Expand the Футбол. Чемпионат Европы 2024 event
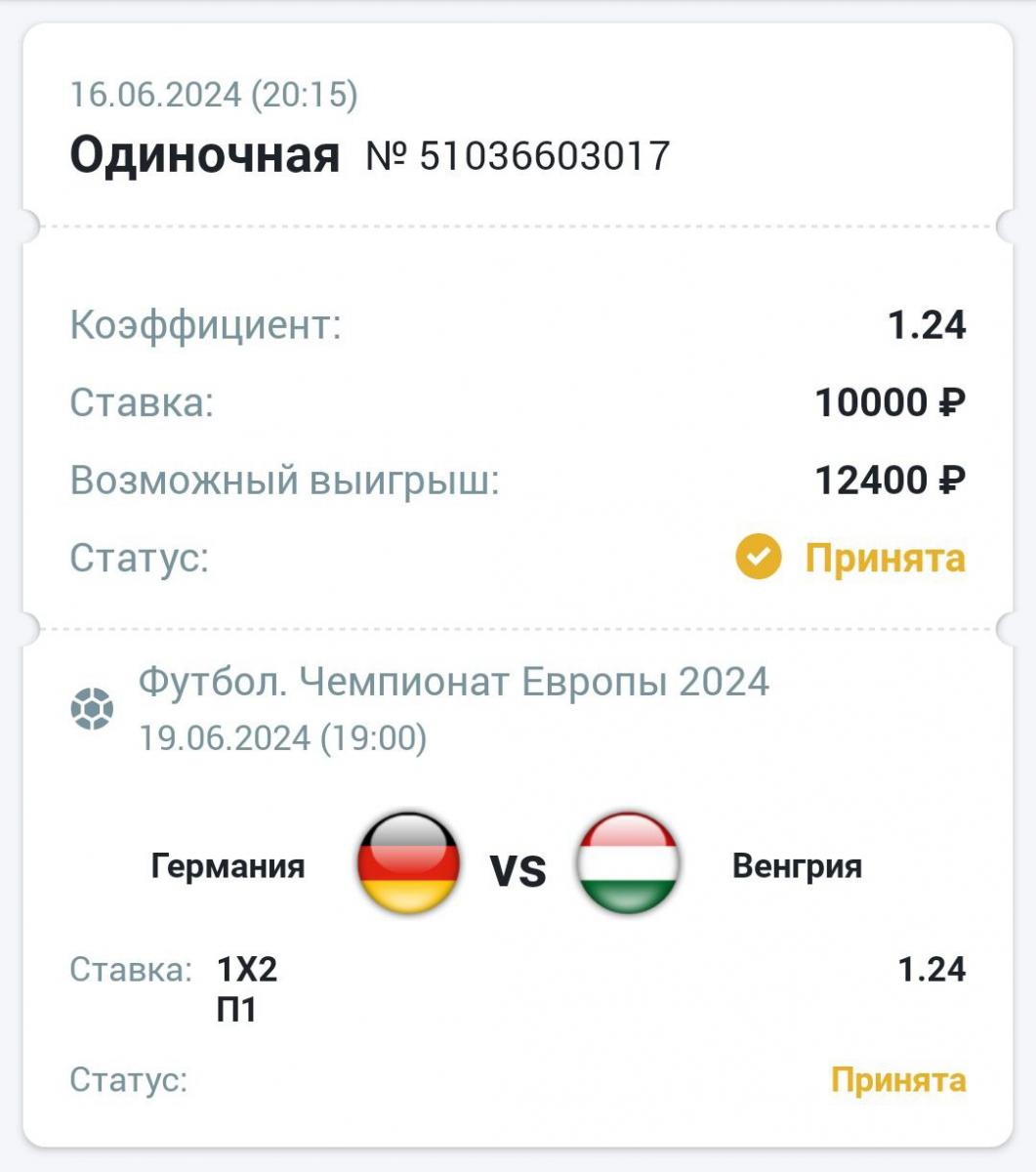 point(456,684)
